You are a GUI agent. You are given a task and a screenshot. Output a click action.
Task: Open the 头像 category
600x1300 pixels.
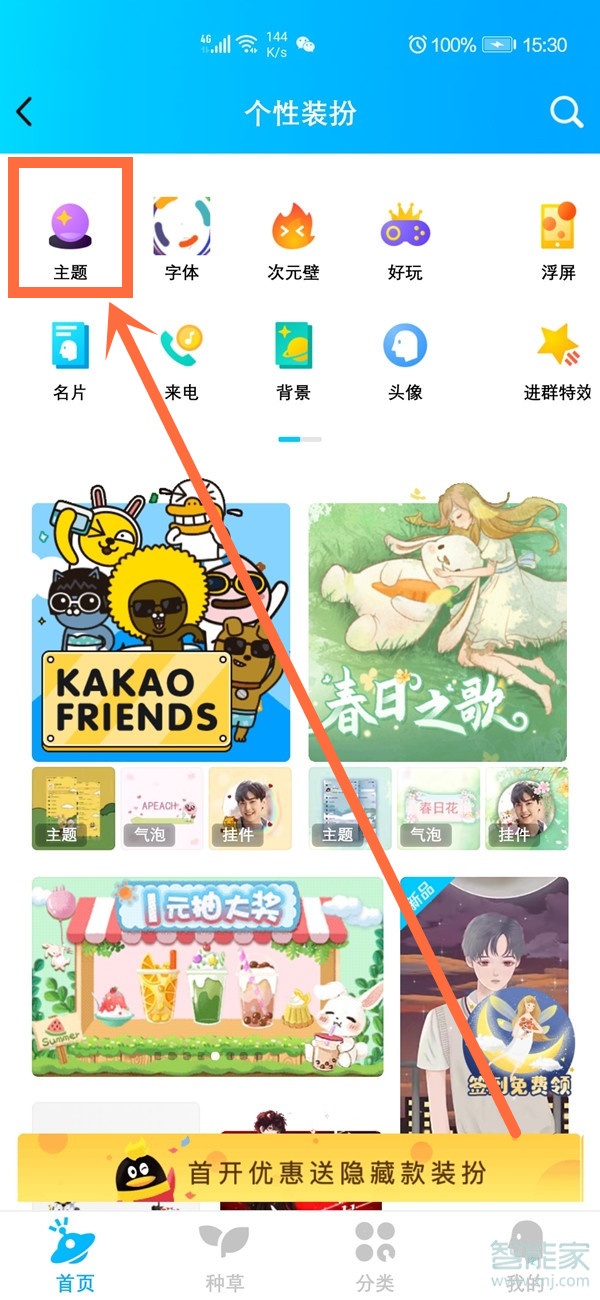405,358
